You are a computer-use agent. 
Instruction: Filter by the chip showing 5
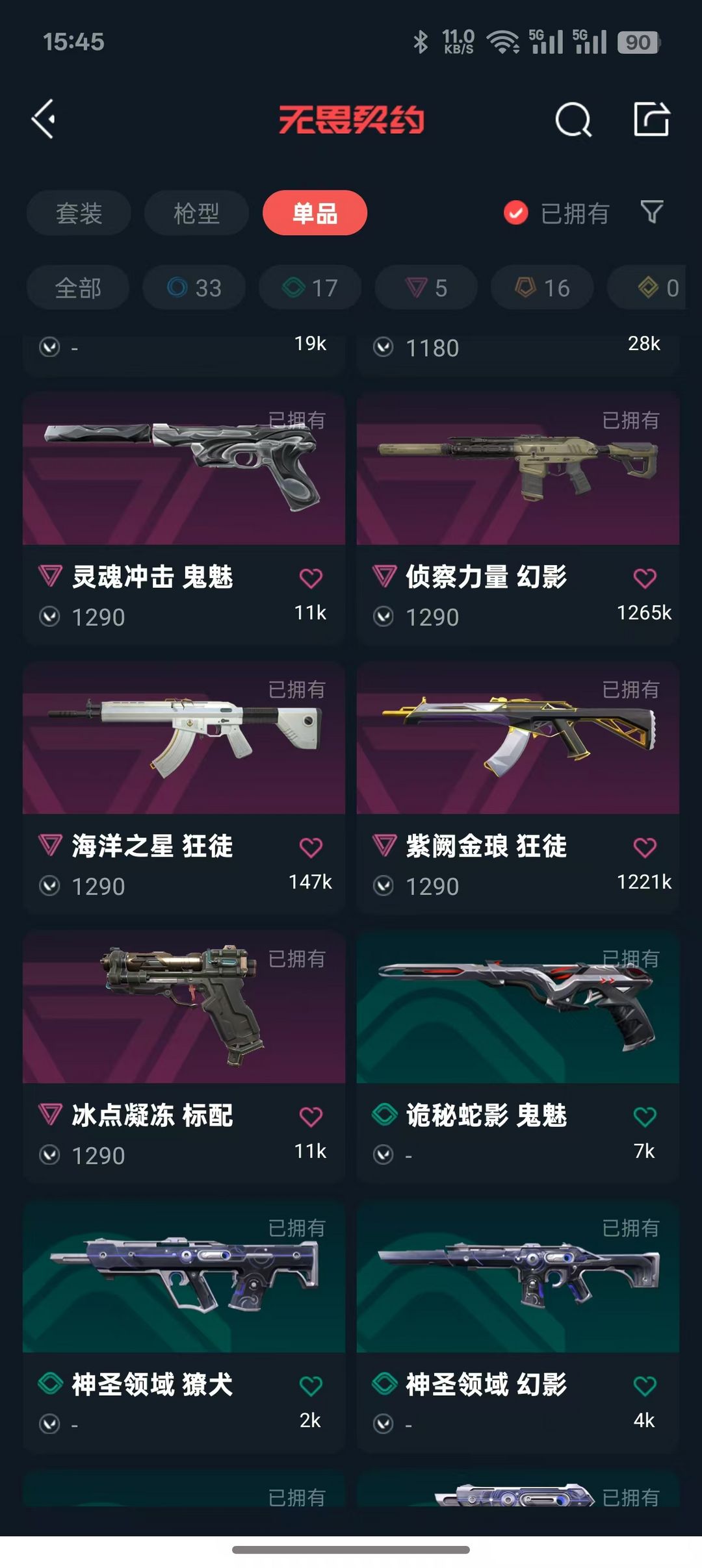pyautogui.click(x=426, y=288)
